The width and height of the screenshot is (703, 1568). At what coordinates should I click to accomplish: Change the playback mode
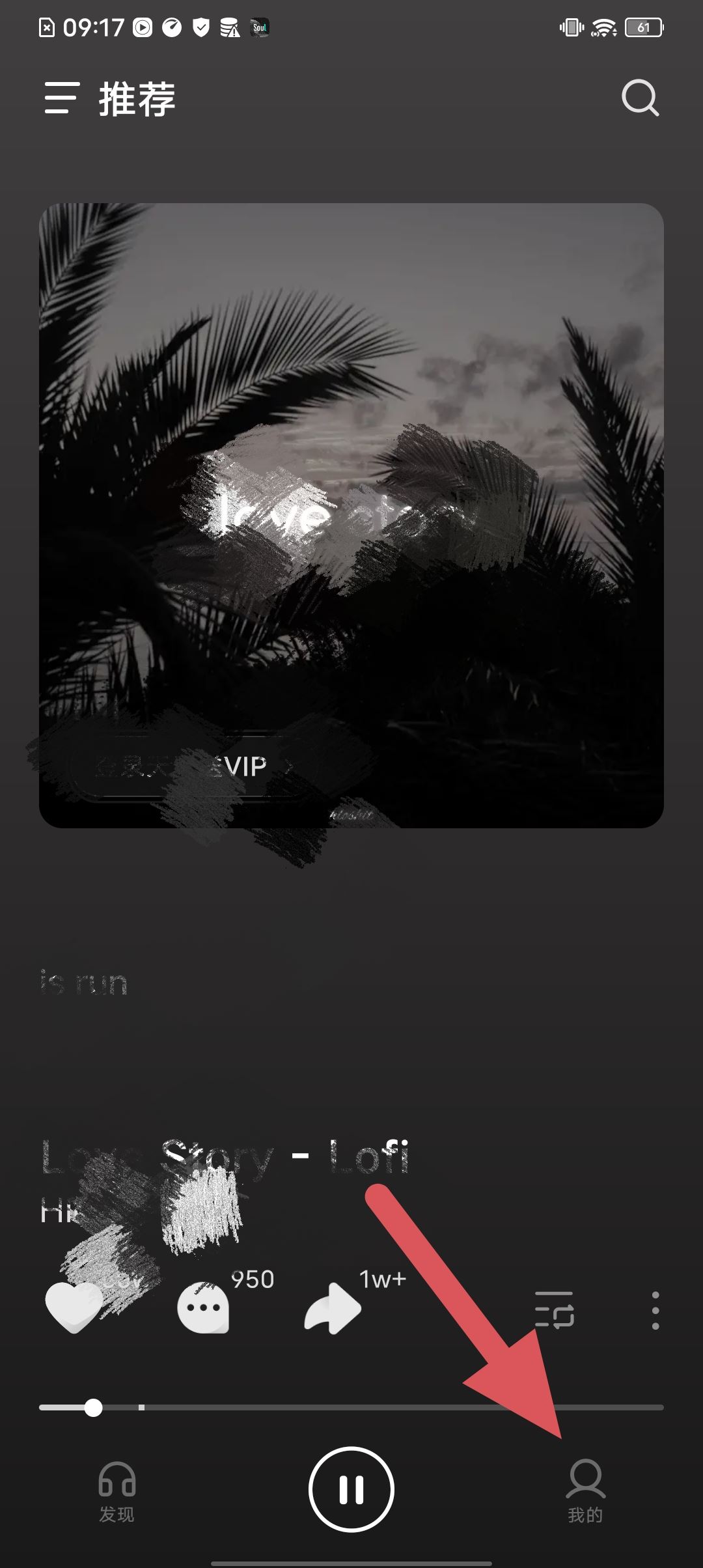point(554,1309)
